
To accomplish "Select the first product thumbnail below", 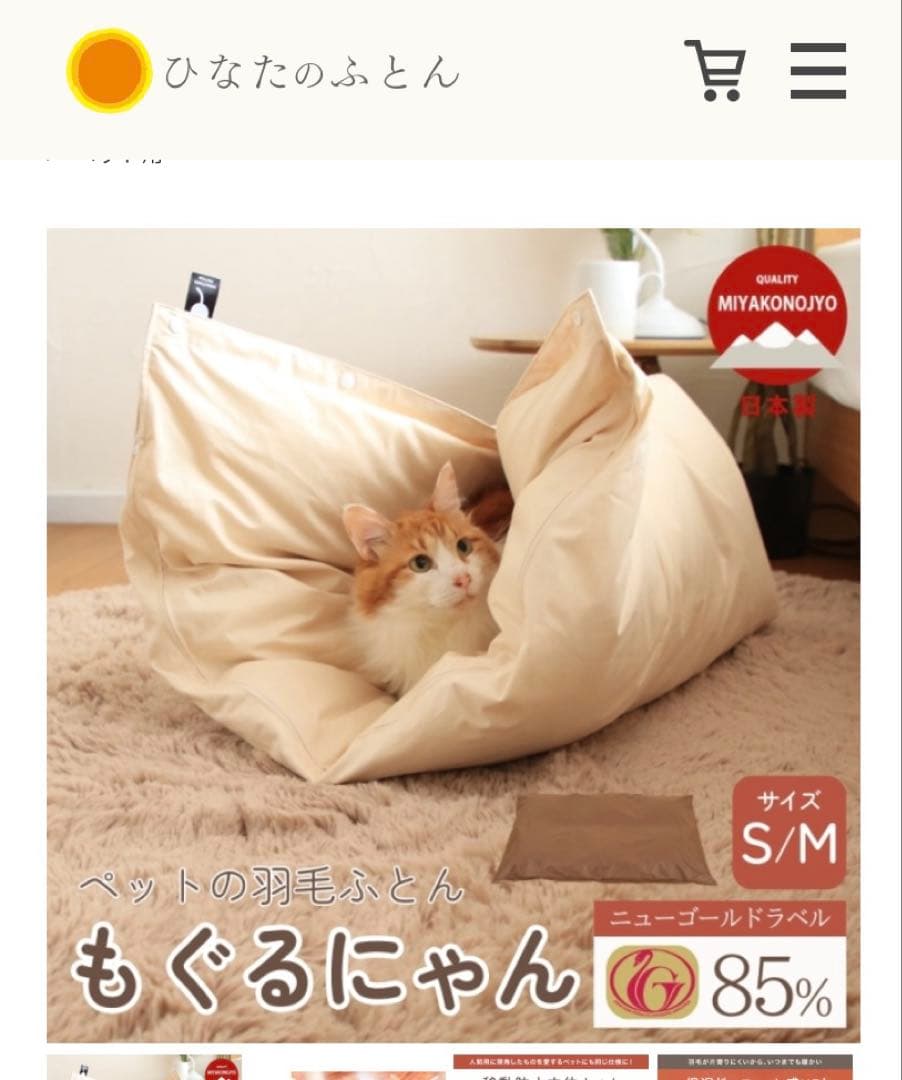I will [144, 1066].
